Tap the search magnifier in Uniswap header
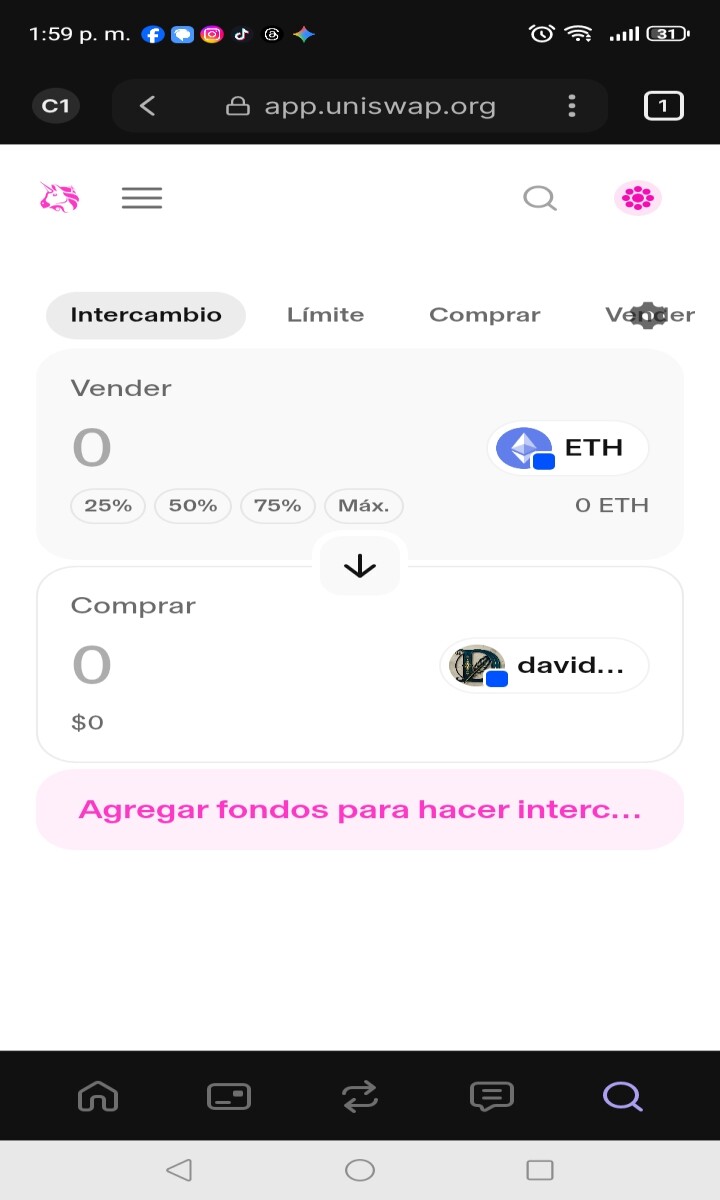 click(540, 198)
